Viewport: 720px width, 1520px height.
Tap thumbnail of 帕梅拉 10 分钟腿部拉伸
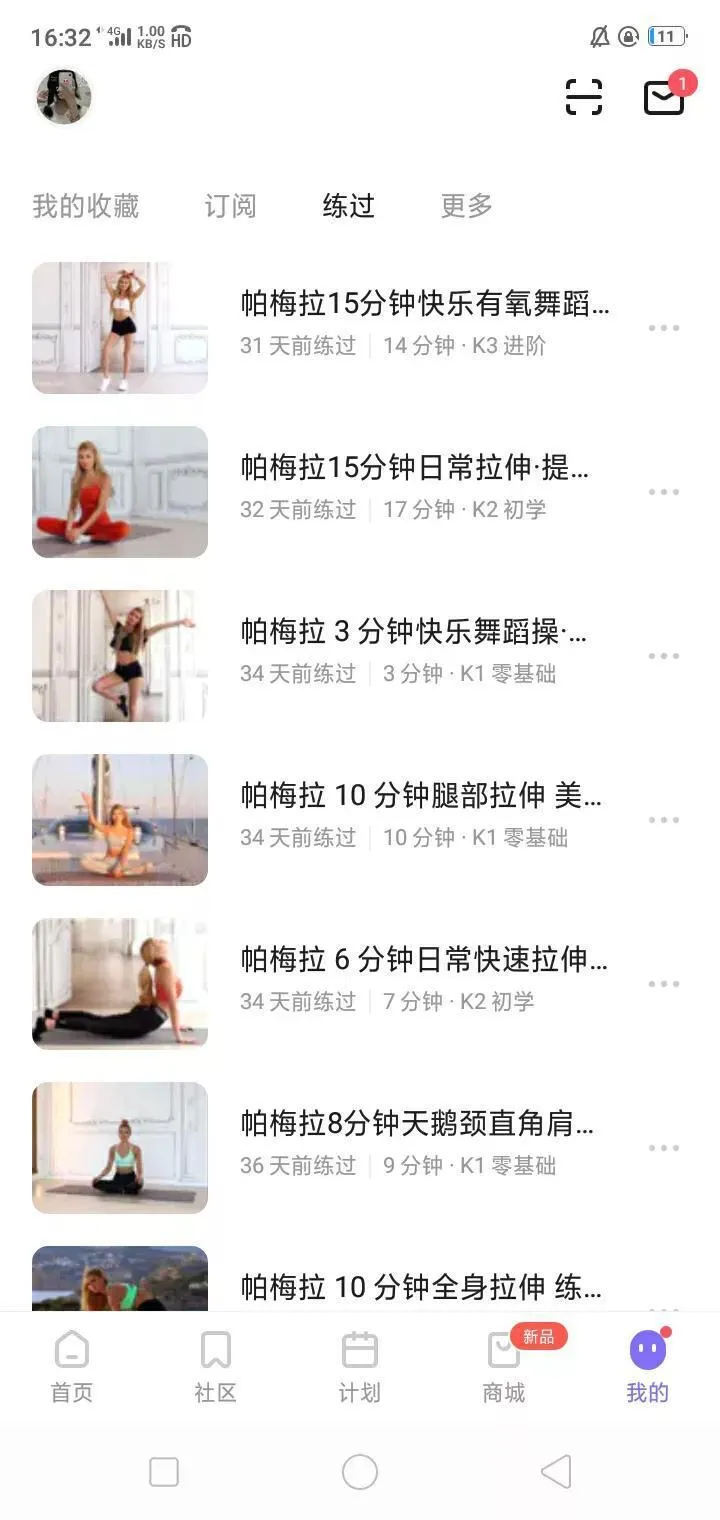click(x=120, y=820)
